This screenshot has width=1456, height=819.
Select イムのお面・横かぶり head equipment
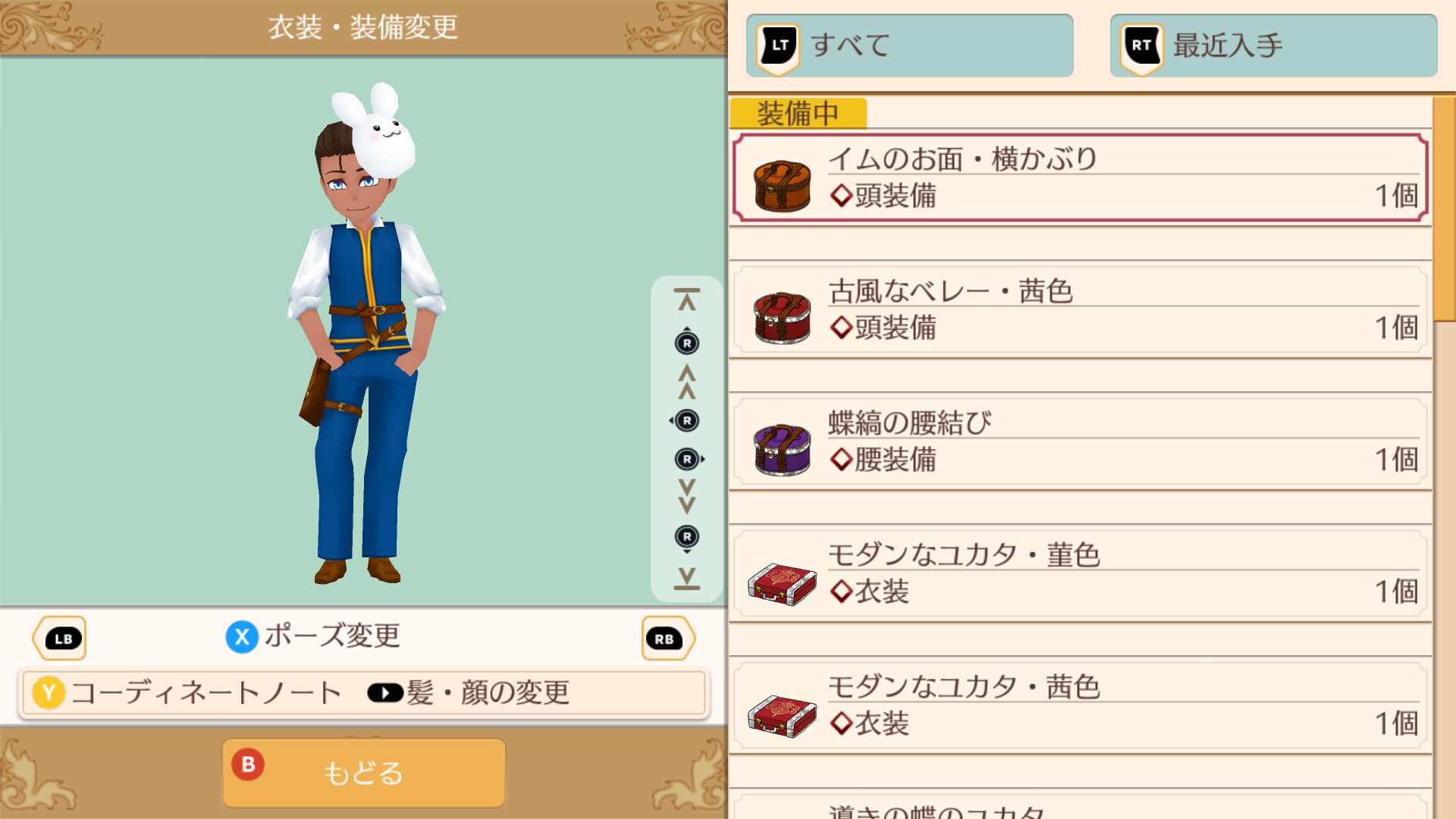(1080, 178)
